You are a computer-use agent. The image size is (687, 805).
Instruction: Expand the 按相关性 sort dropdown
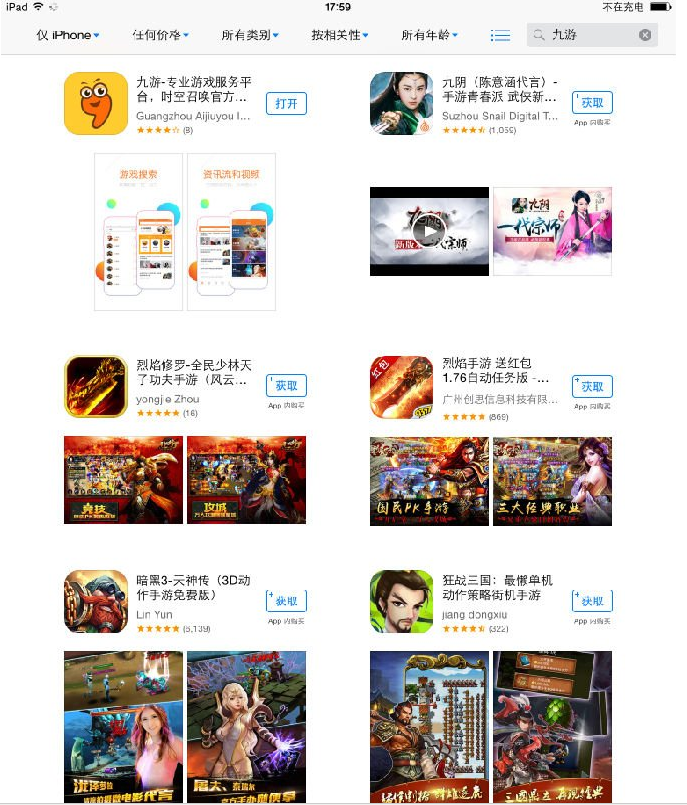339,35
